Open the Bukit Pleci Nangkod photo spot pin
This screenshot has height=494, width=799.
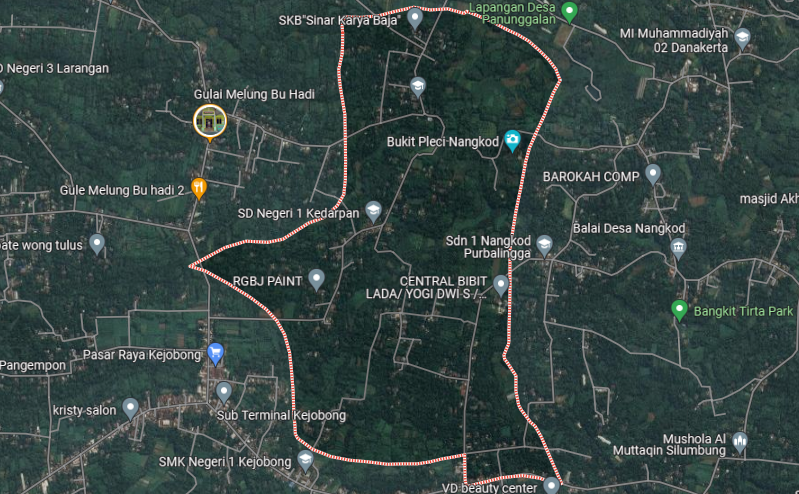tap(513, 139)
